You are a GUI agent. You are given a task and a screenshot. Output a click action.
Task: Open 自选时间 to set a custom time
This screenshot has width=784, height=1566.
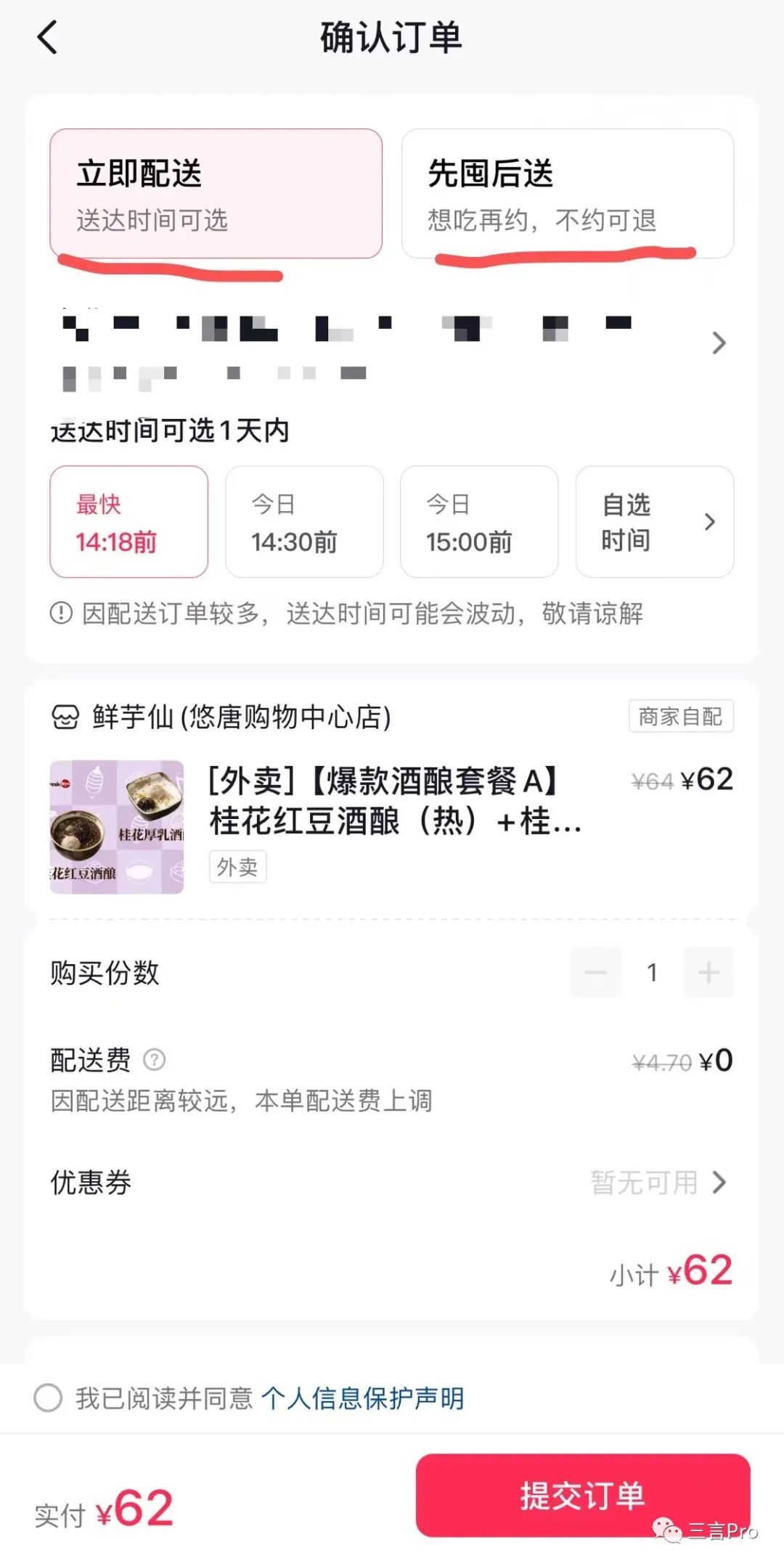coord(654,522)
